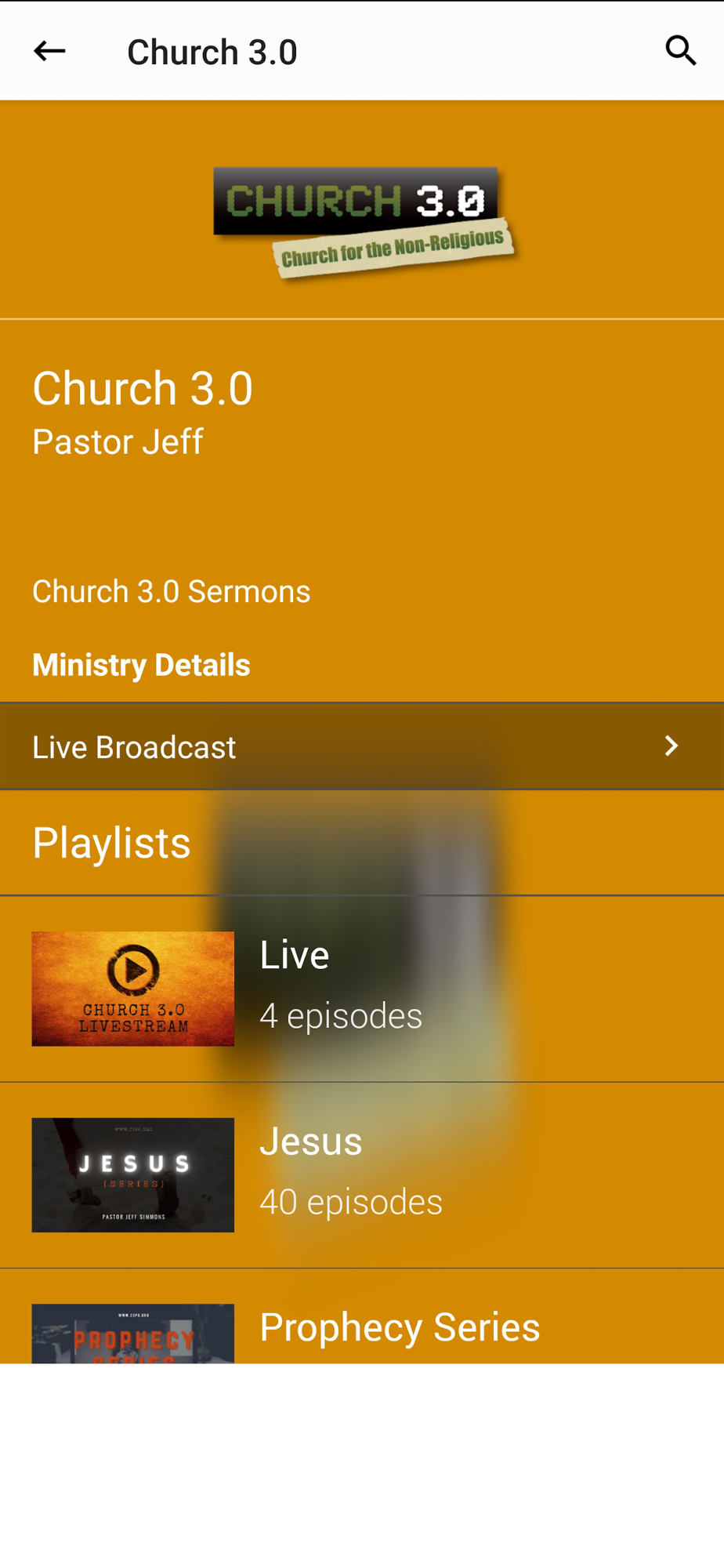Open search in the top bar
Image resolution: width=724 pixels, height=1568 pixels.
(x=680, y=52)
